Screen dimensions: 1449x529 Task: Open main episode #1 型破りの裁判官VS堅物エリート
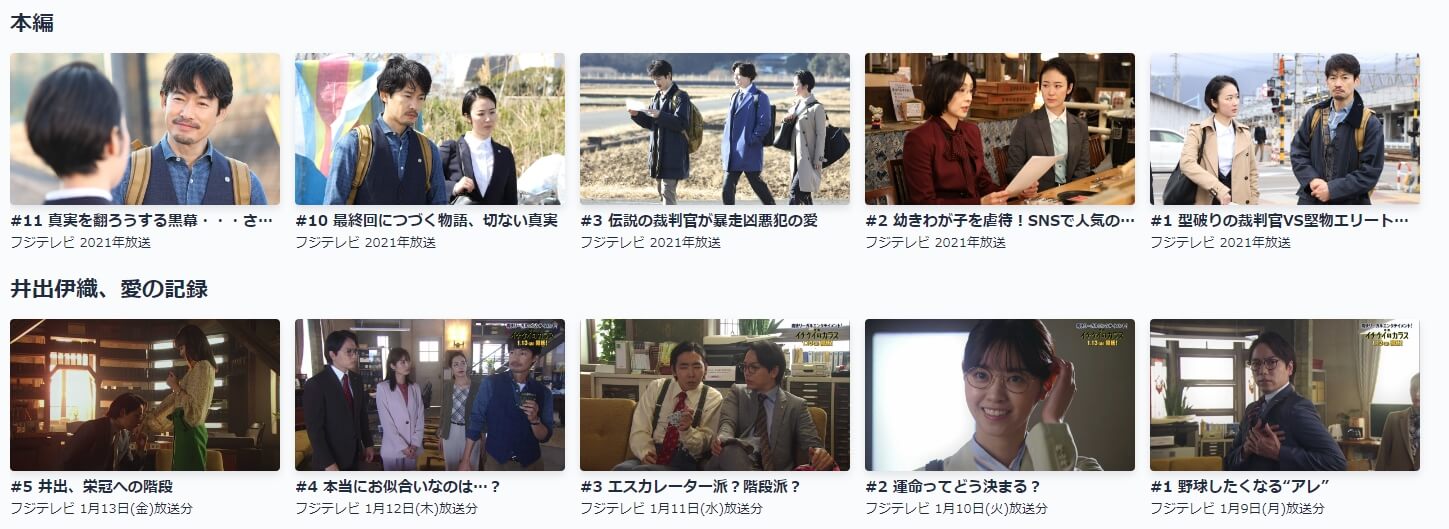tap(1285, 129)
